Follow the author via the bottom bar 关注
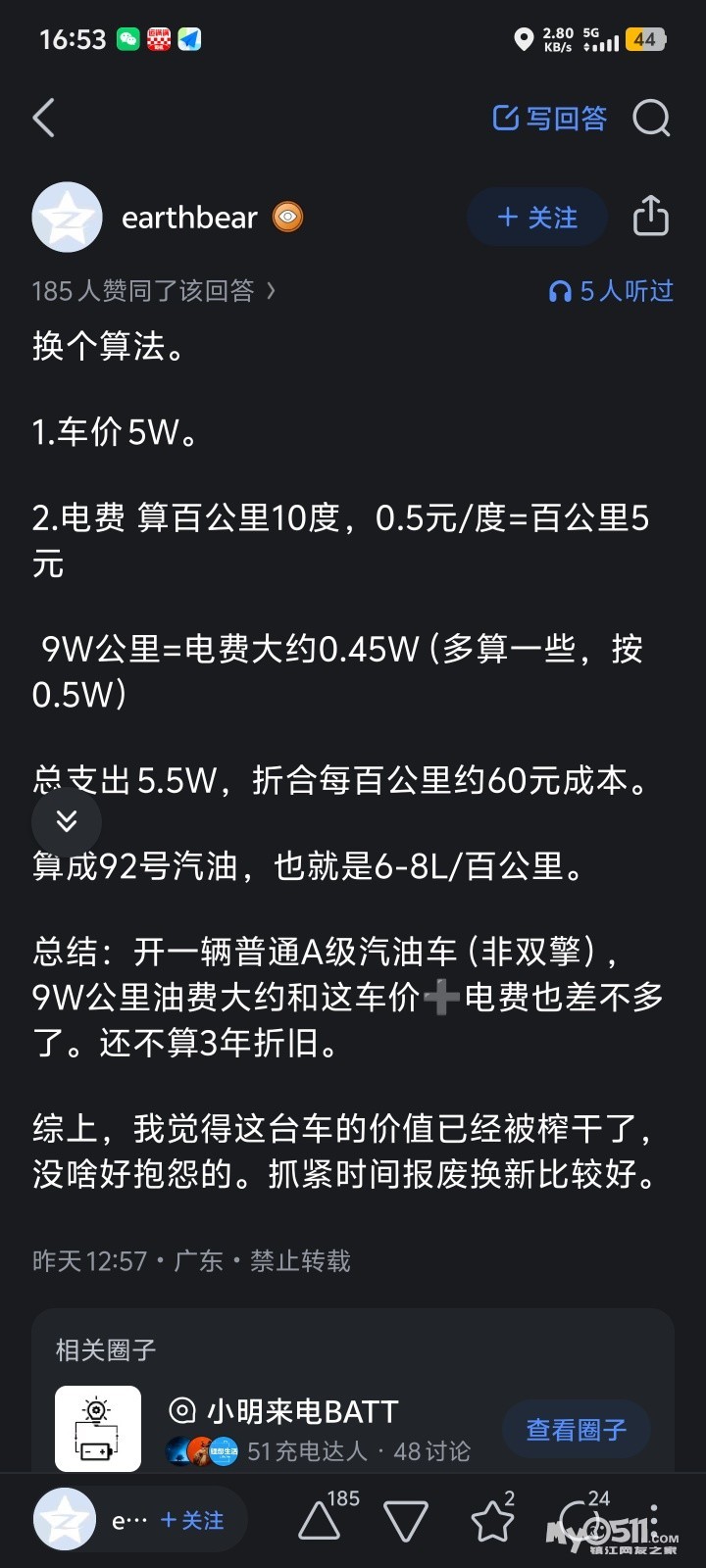 (x=193, y=1520)
